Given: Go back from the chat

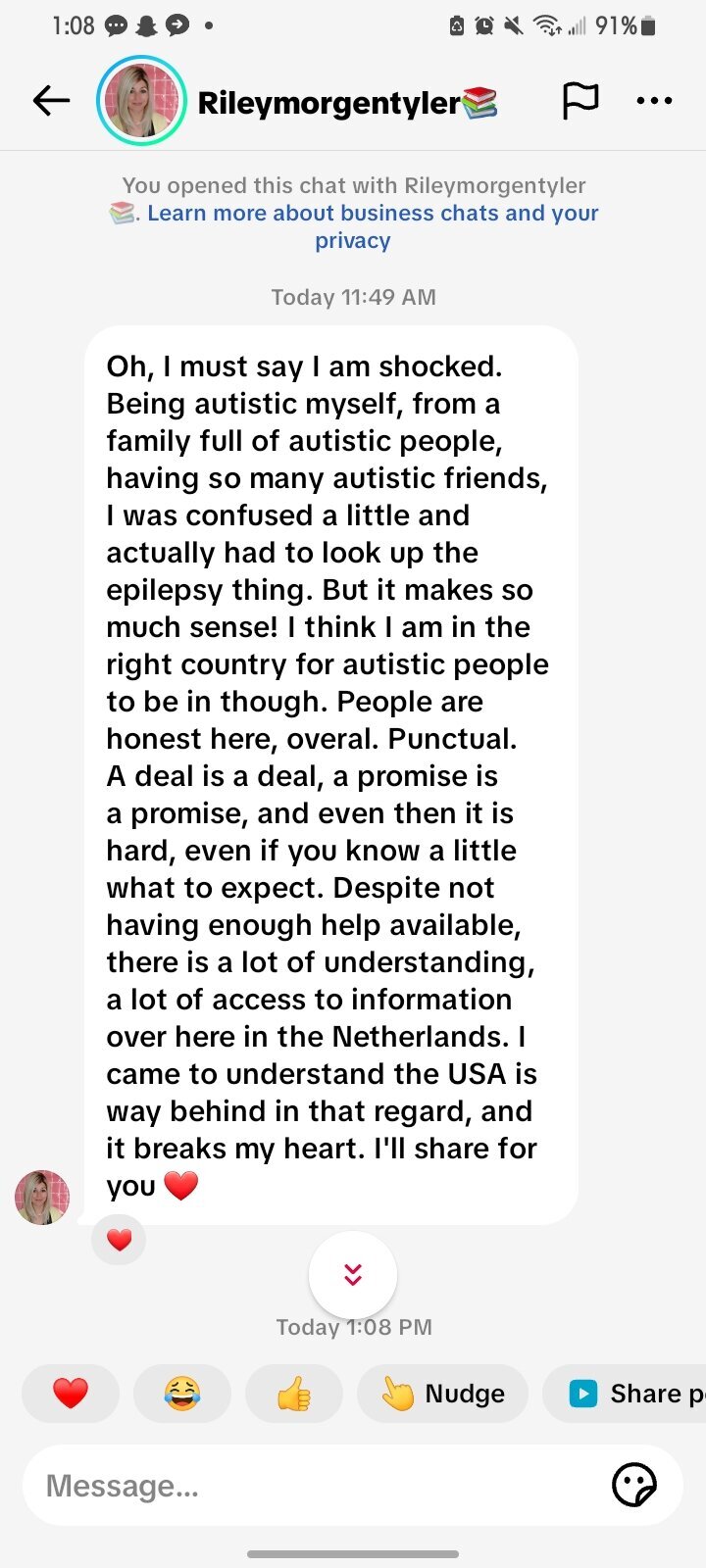Looking at the screenshot, I should tap(51, 100).
